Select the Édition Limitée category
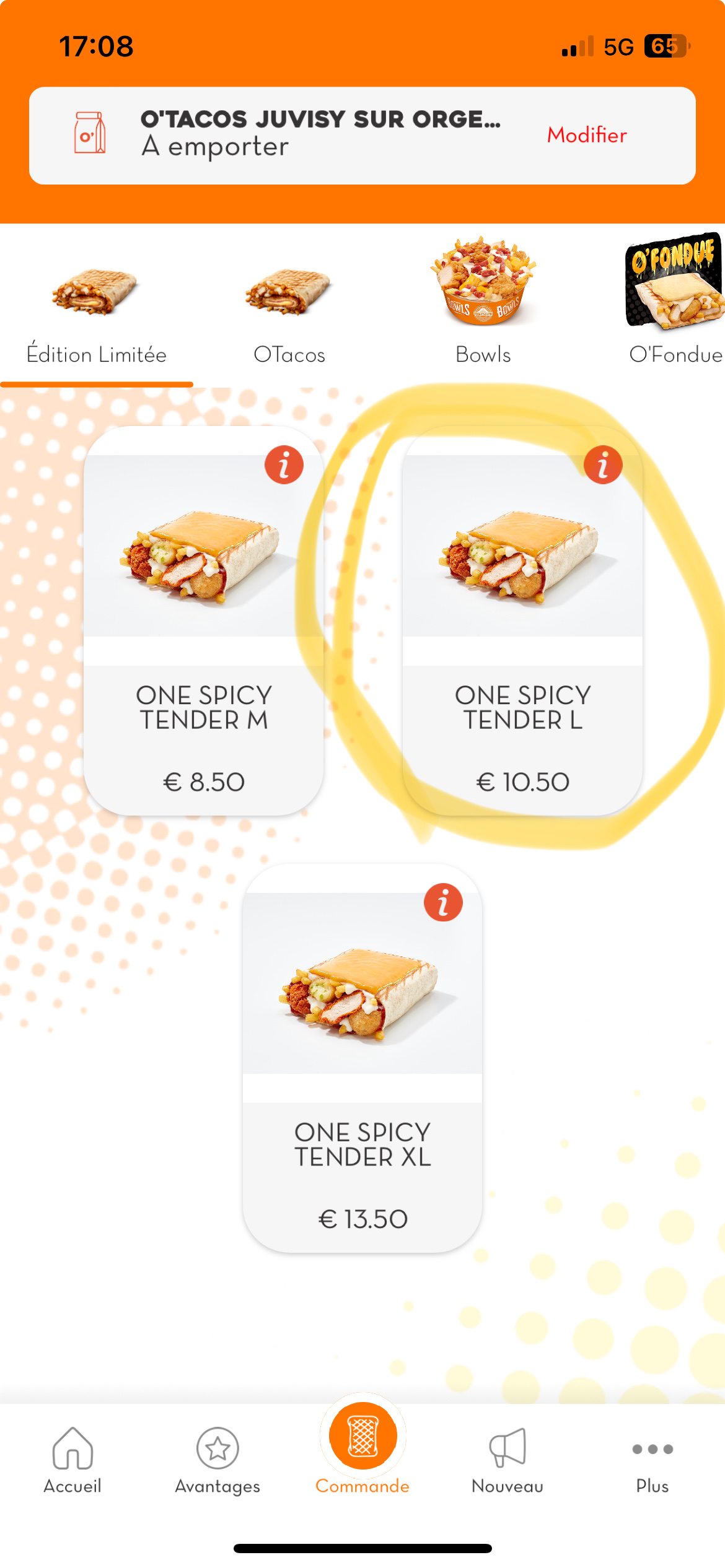 [x=96, y=313]
